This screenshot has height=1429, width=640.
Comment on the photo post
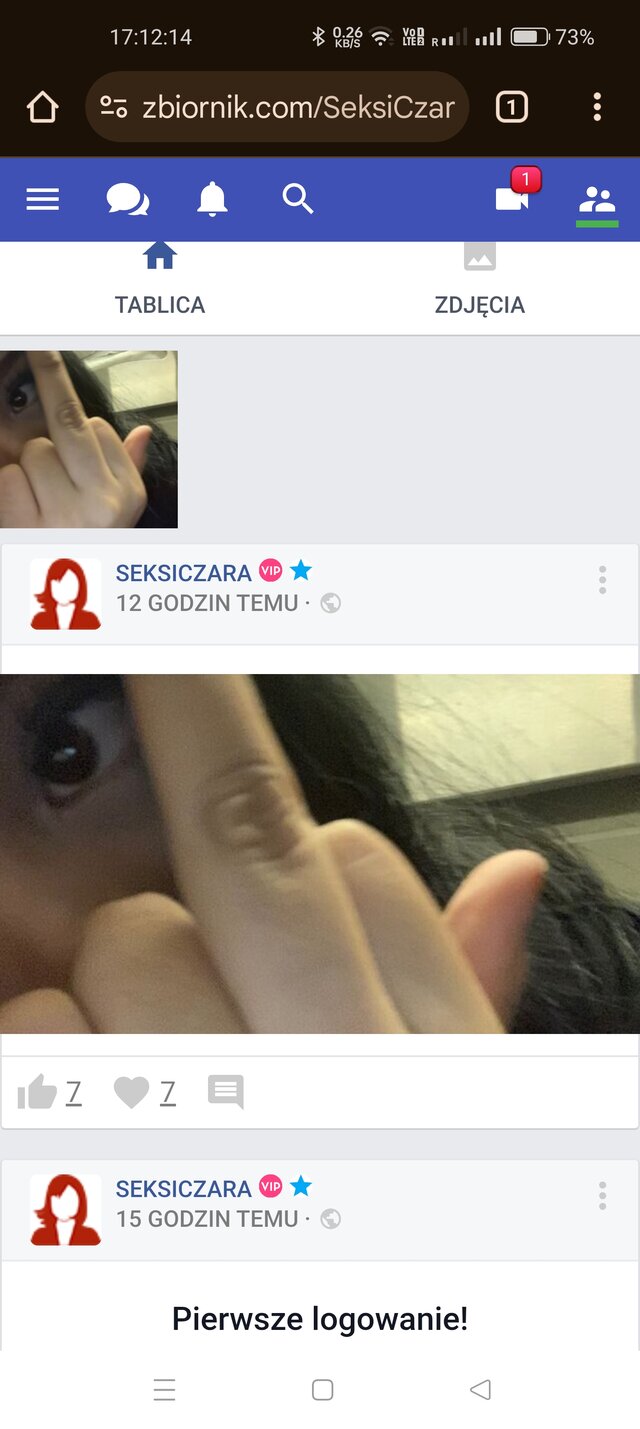pyautogui.click(x=226, y=1092)
